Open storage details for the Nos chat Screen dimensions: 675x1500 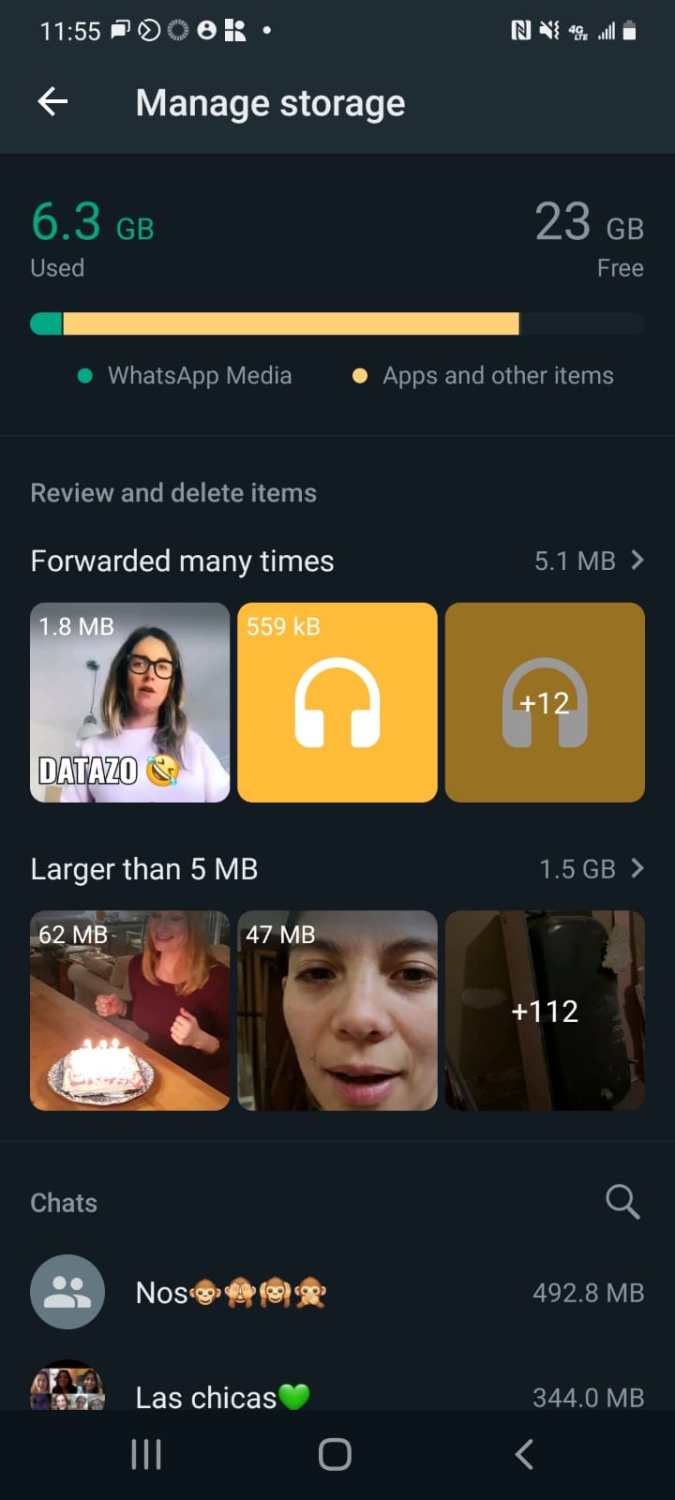(x=337, y=1293)
